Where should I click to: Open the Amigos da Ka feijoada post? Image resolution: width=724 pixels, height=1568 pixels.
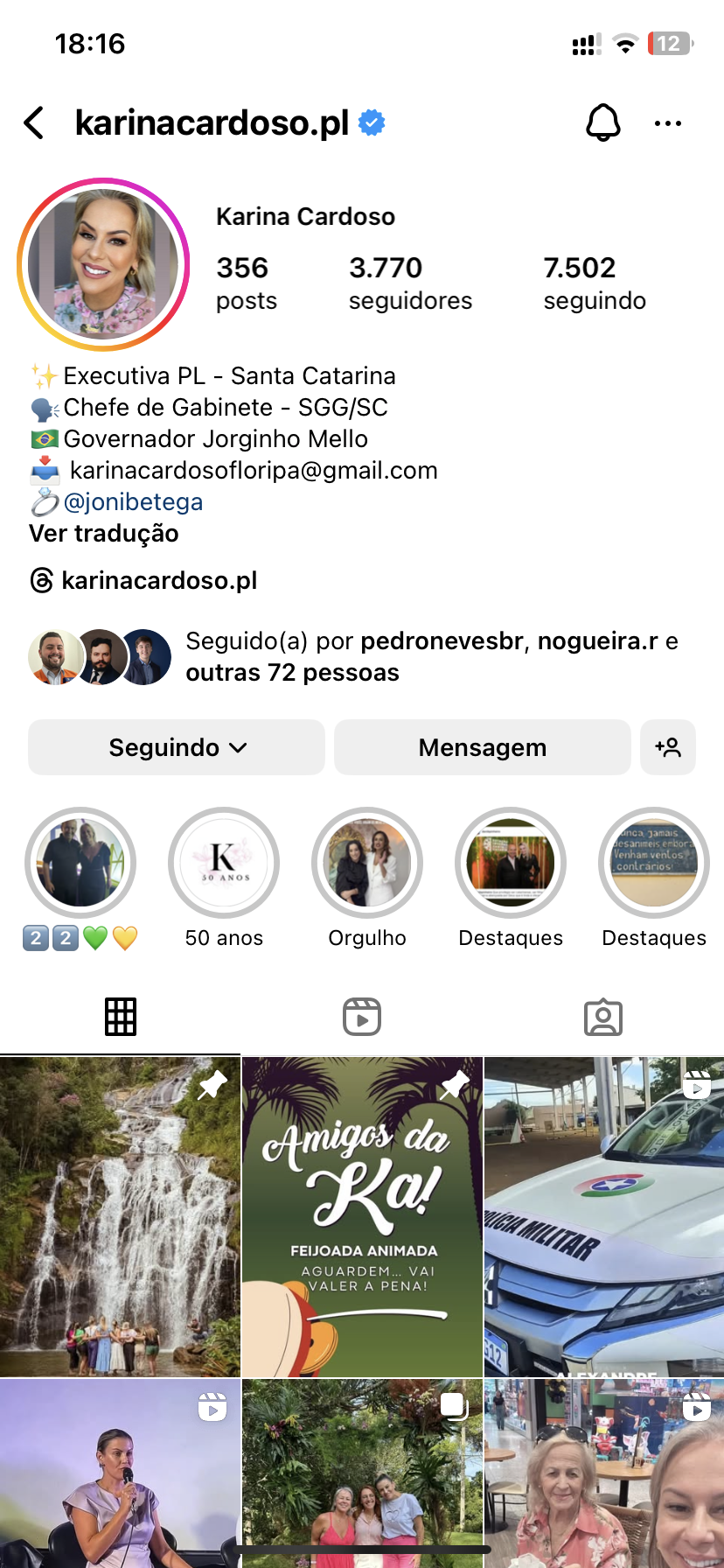click(x=362, y=1216)
